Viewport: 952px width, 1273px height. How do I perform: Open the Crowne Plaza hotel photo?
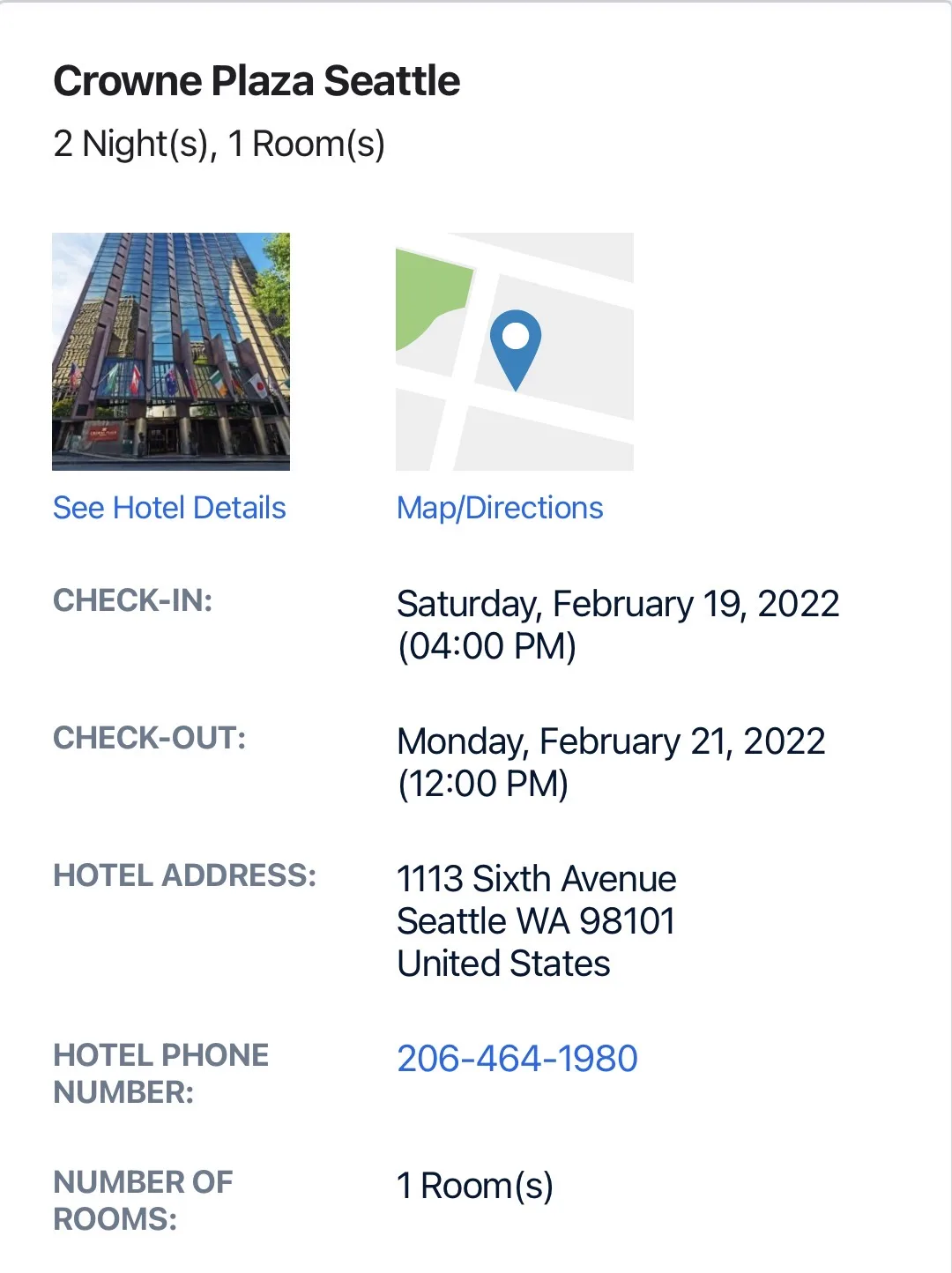(x=173, y=351)
